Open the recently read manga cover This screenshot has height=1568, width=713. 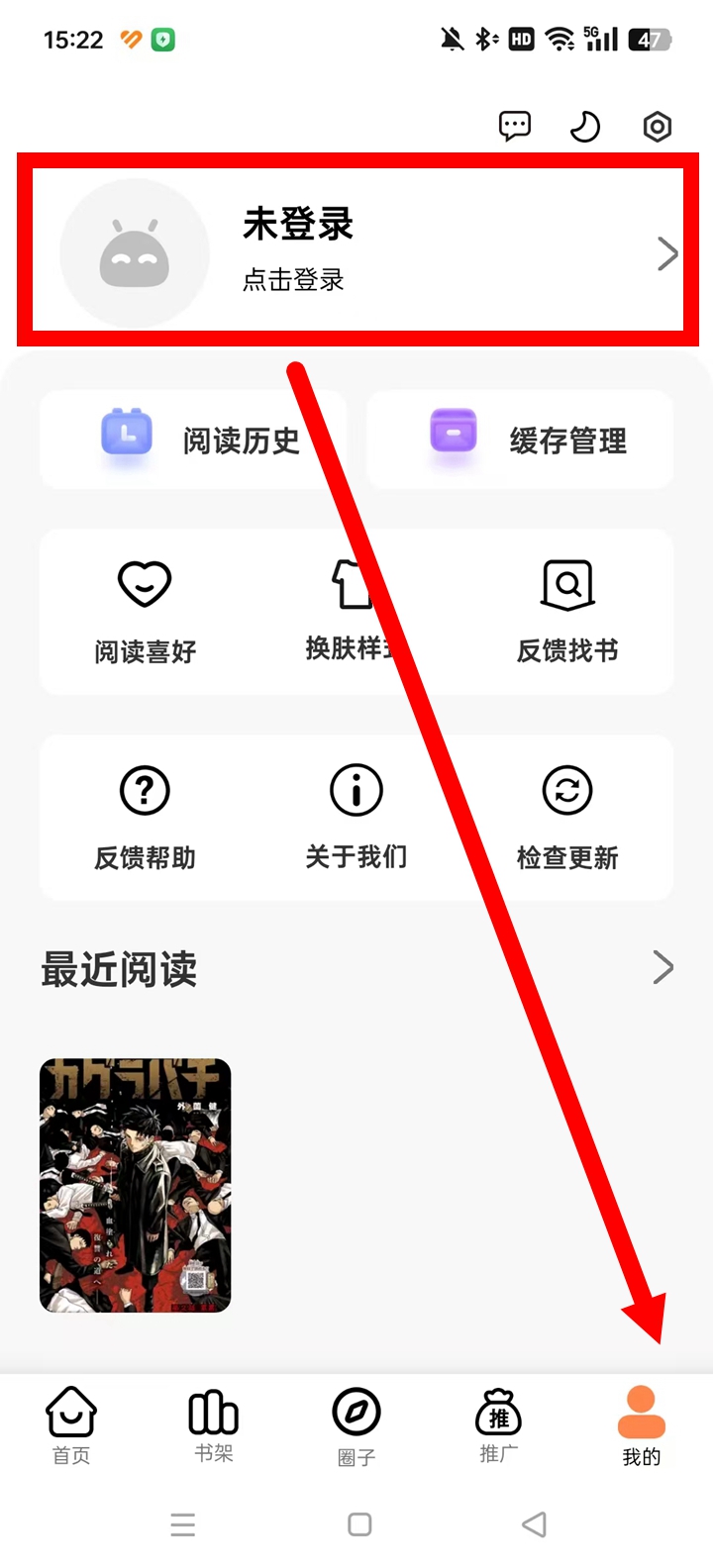click(x=136, y=1185)
